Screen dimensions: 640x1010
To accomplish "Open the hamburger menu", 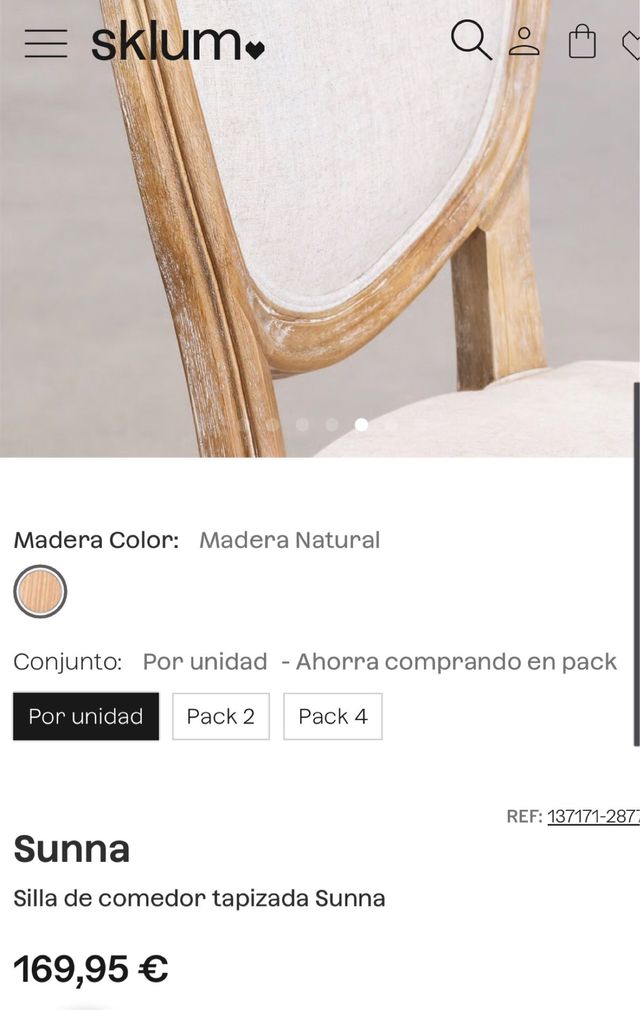I will (46, 43).
